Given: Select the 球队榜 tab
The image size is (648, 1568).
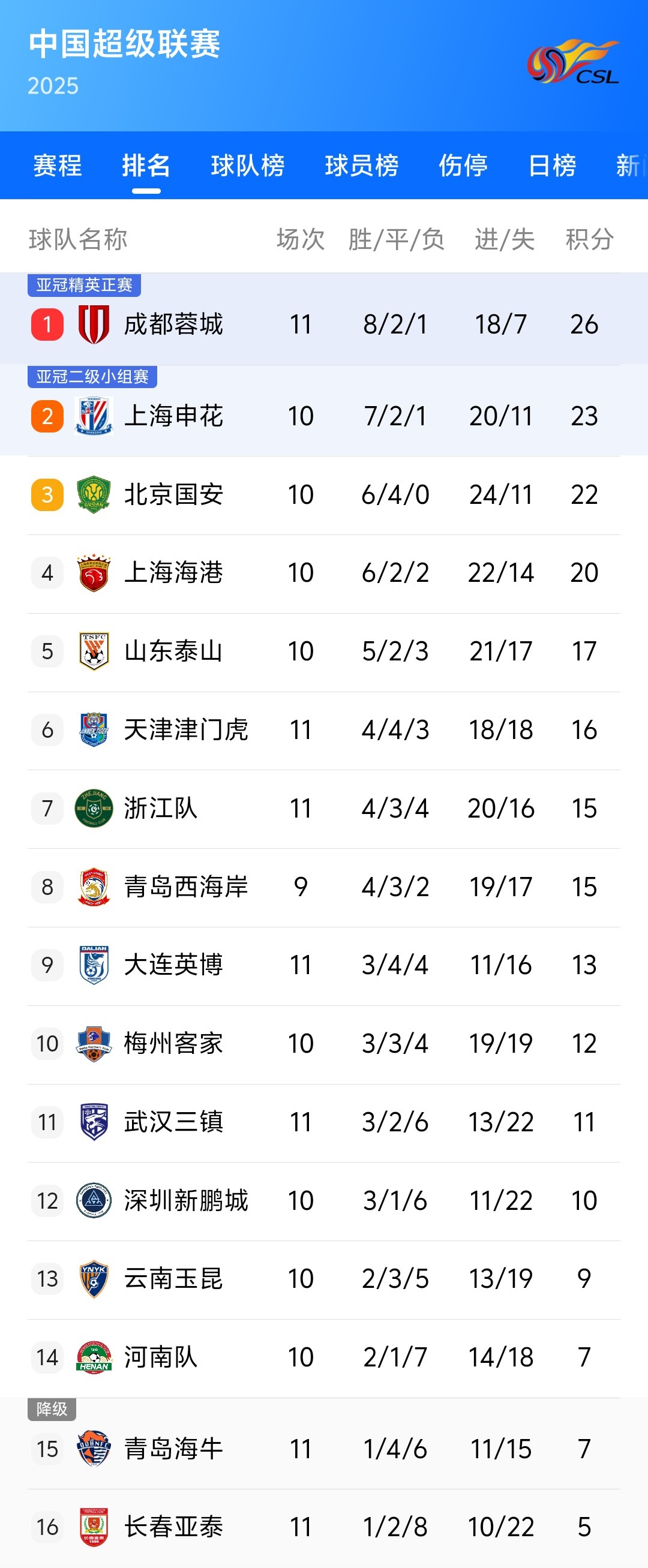Looking at the screenshot, I should [247, 166].
